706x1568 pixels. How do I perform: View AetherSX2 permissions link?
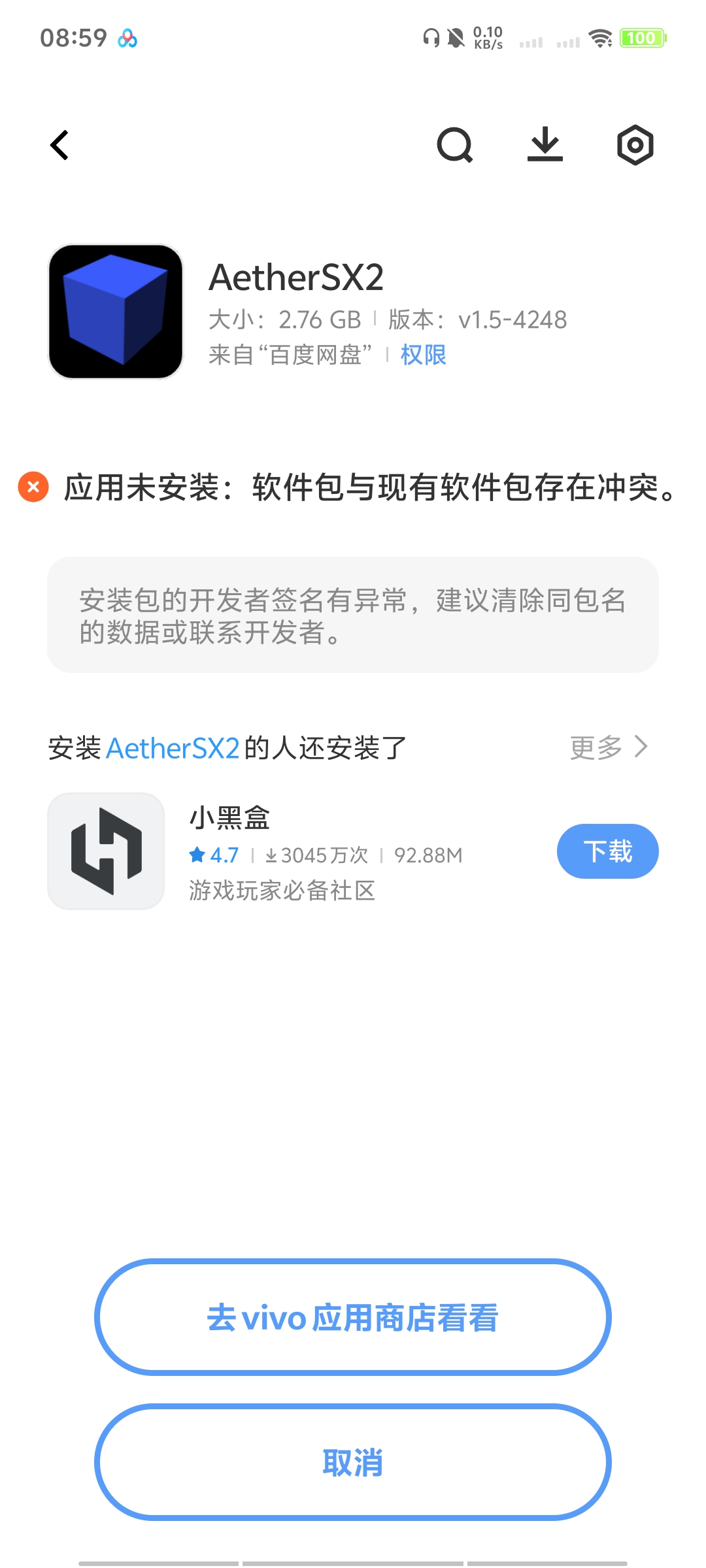pos(423,355)
